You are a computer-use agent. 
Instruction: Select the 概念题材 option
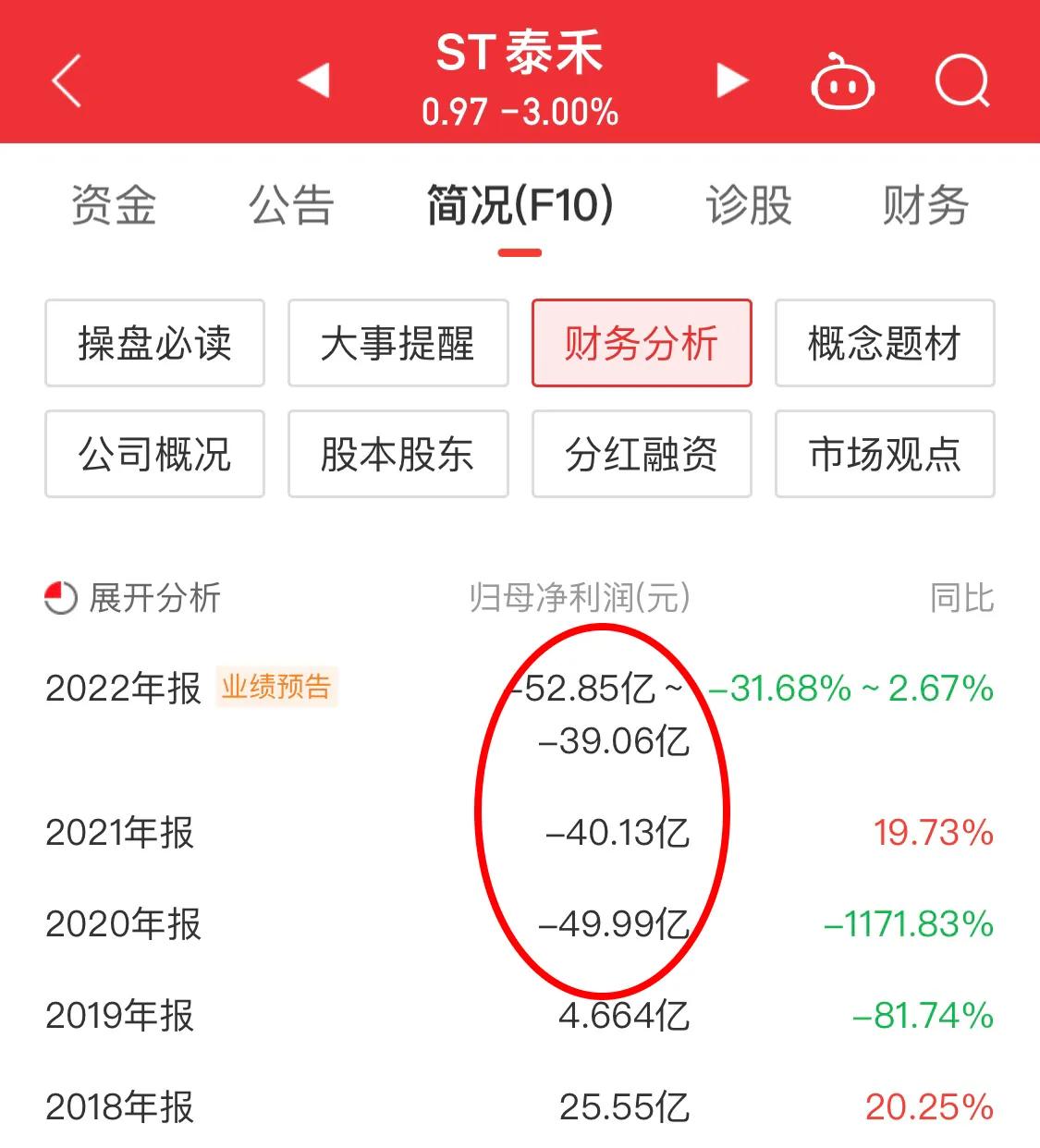click(885, 343)
